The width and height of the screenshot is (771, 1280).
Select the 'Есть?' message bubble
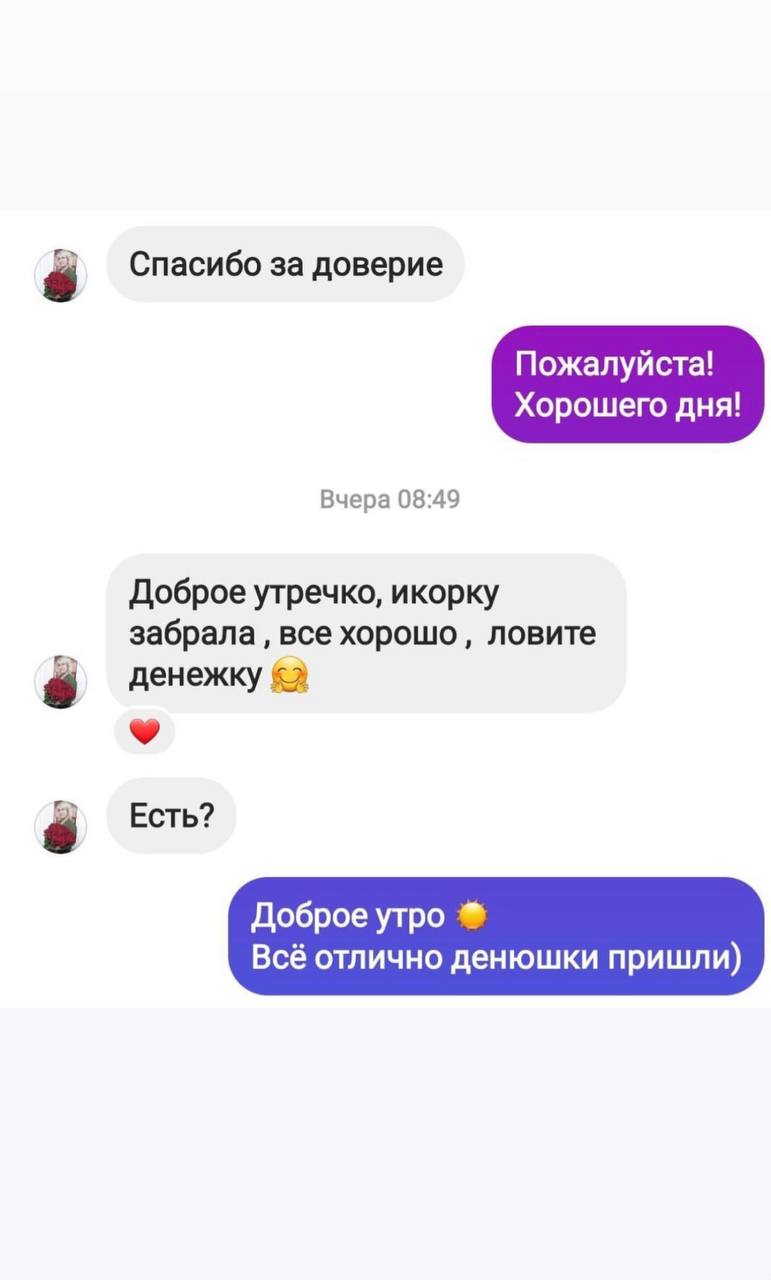tap(170, 816)
